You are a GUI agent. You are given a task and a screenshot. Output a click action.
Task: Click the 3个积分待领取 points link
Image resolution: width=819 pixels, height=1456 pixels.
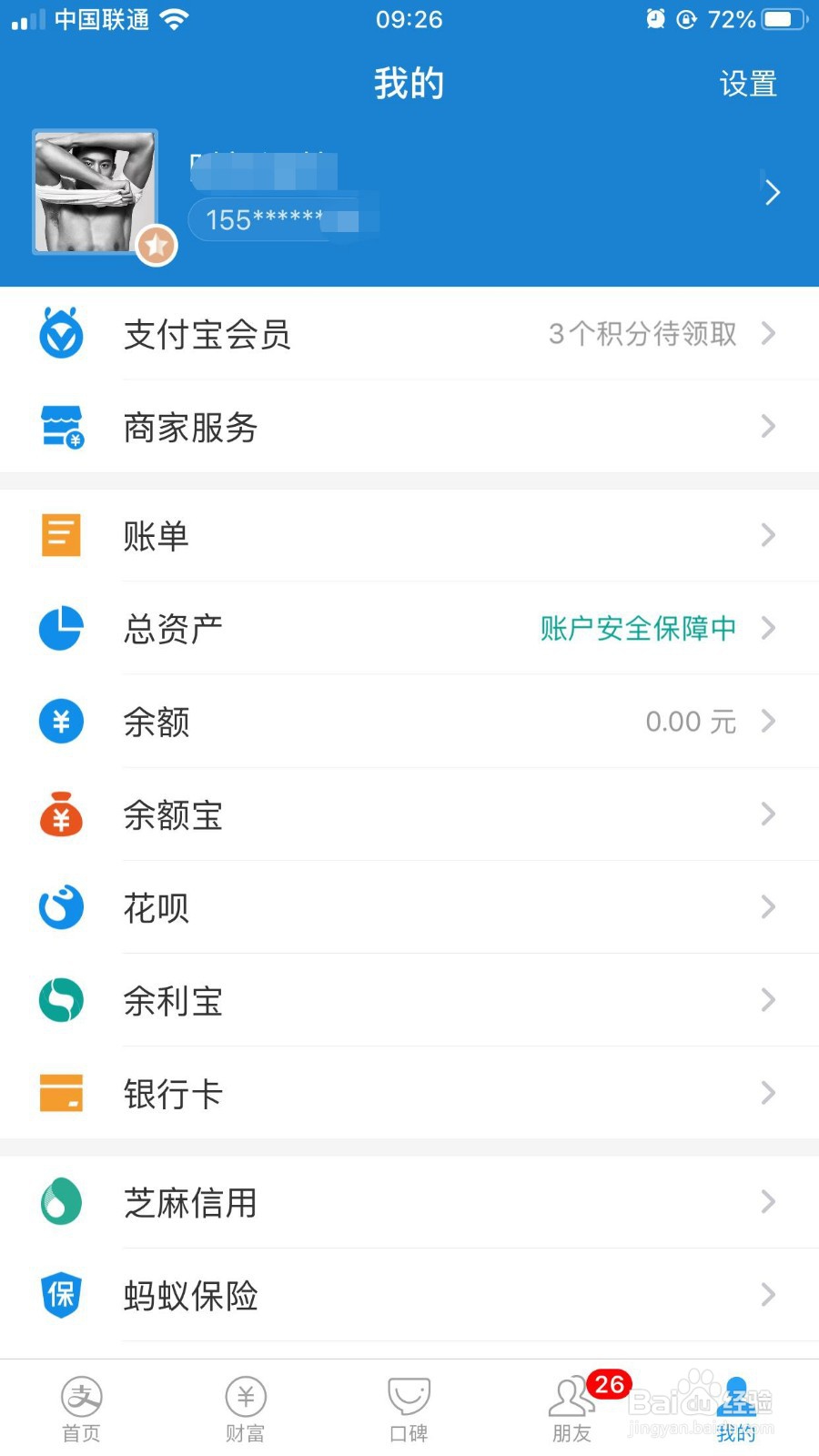click(642, 334)
